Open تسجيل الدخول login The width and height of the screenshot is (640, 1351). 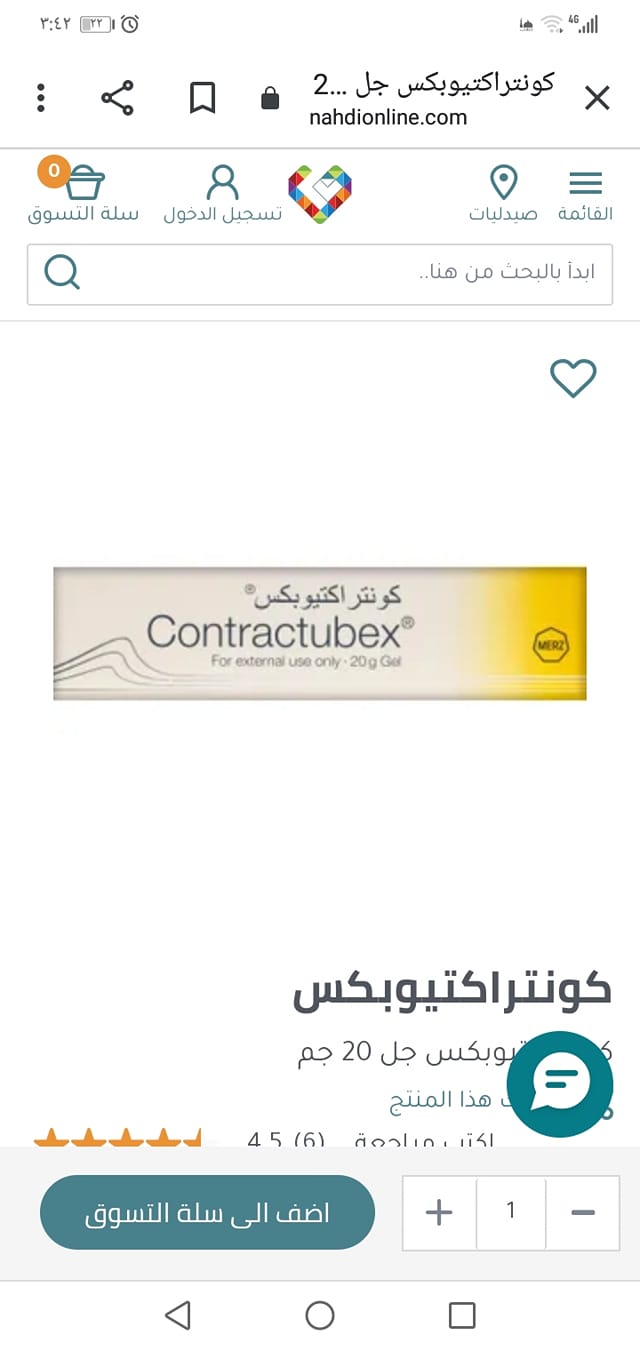pyautogui.click(x=222, y=194)
